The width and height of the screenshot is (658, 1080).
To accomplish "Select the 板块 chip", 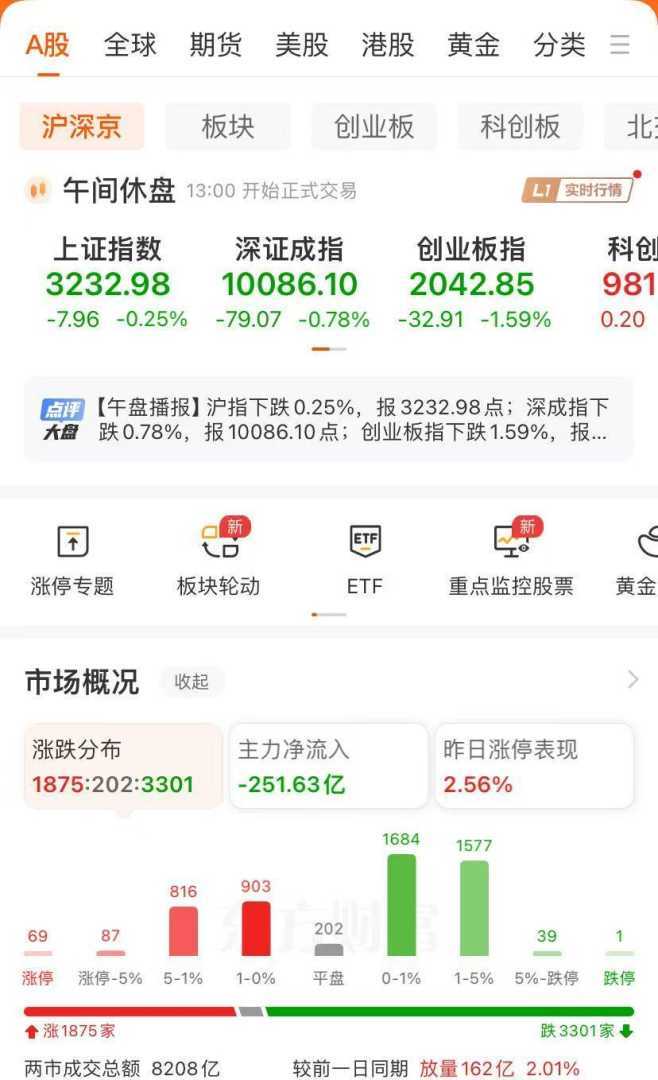I will coord(228,127).
